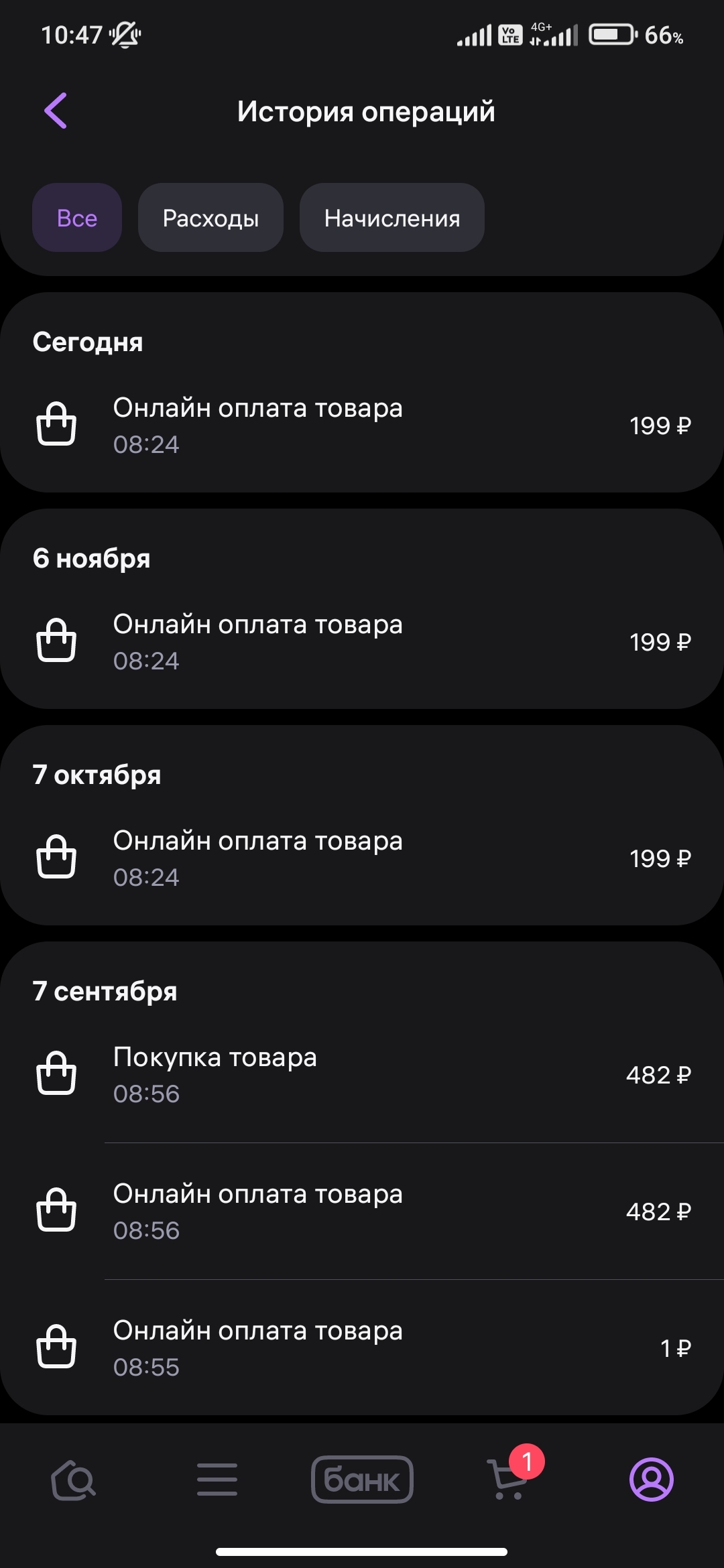This screenshot has width=724, height=1568.
Task: Open the home search tab
Action: [73, 1480]
